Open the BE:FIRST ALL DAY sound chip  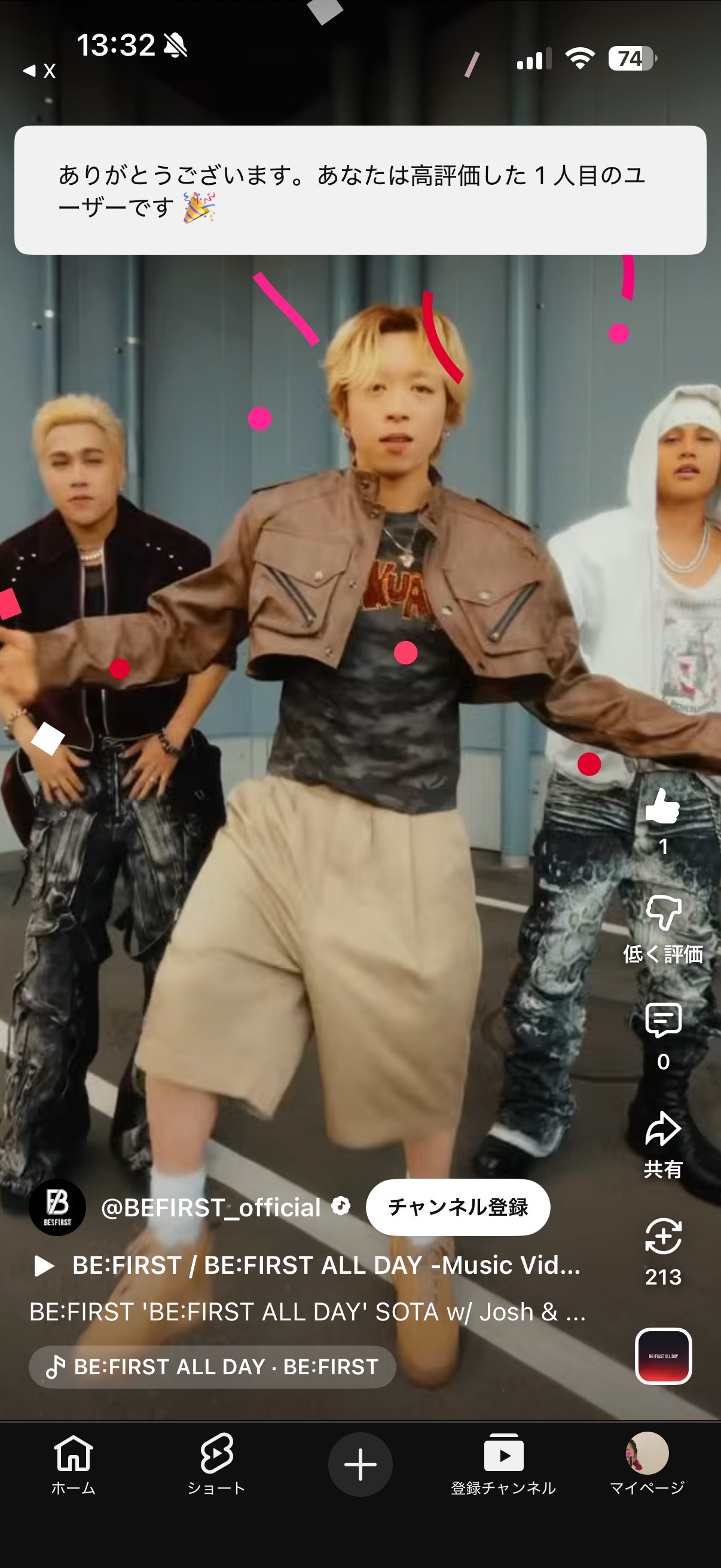pyautogui.click(x=212, y=1367)
